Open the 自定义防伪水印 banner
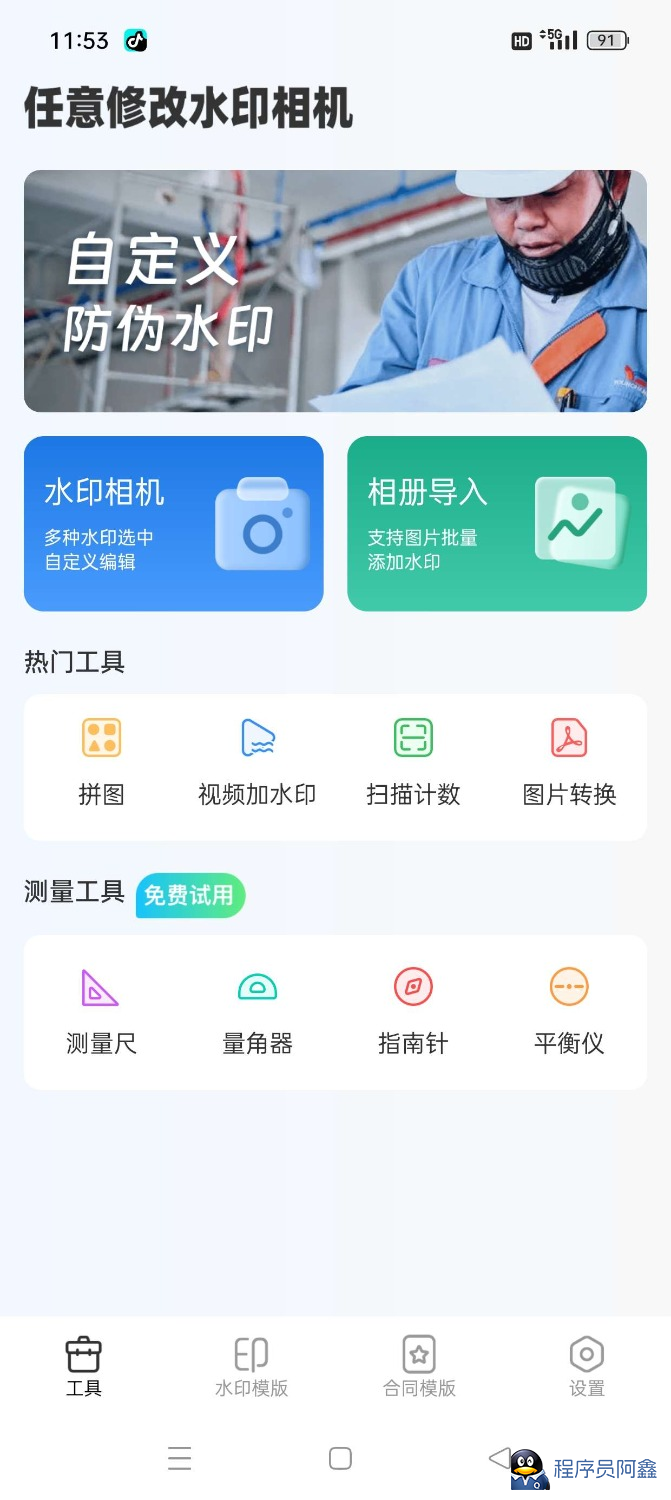 (335, 291)
